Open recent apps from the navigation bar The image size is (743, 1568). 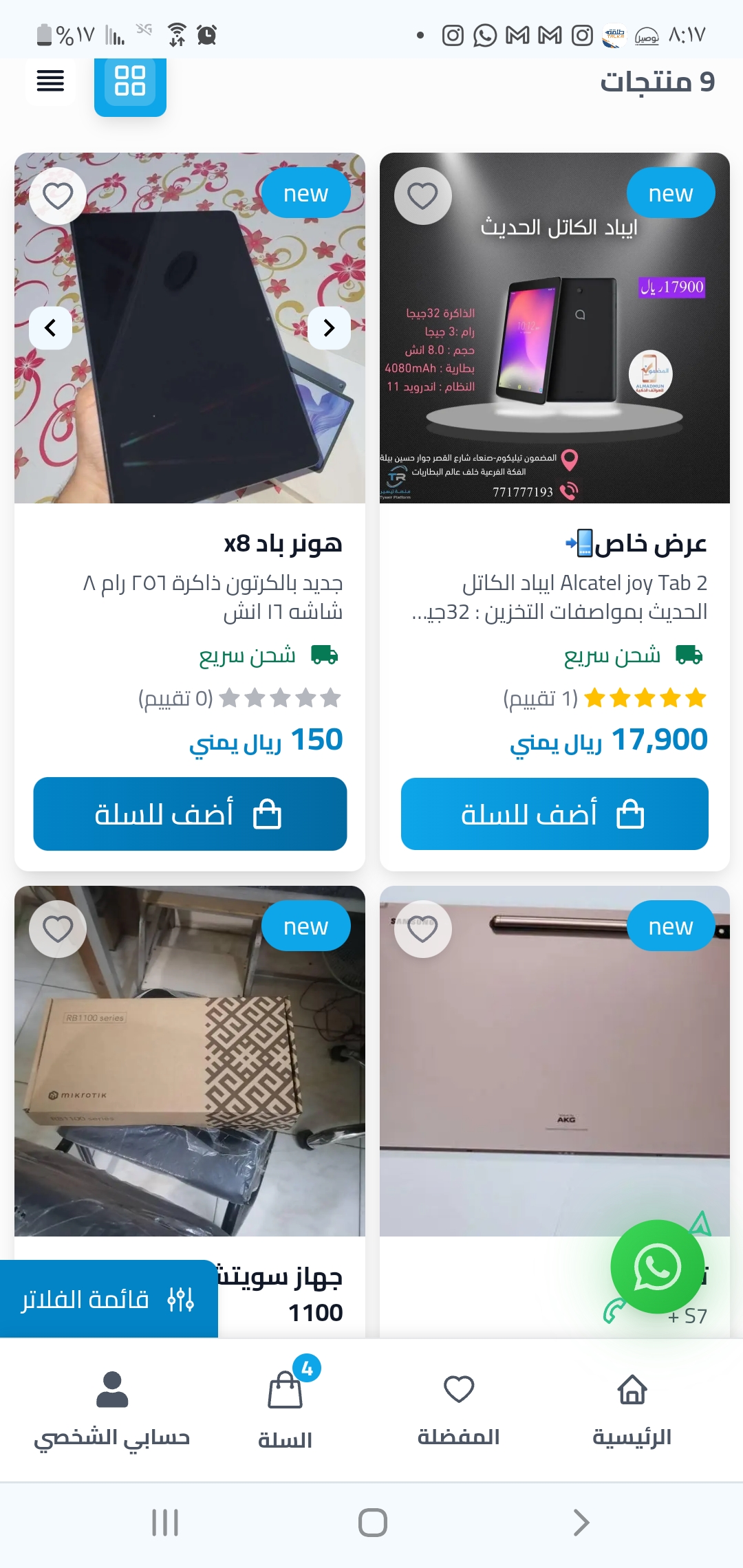pos(165,1523)
